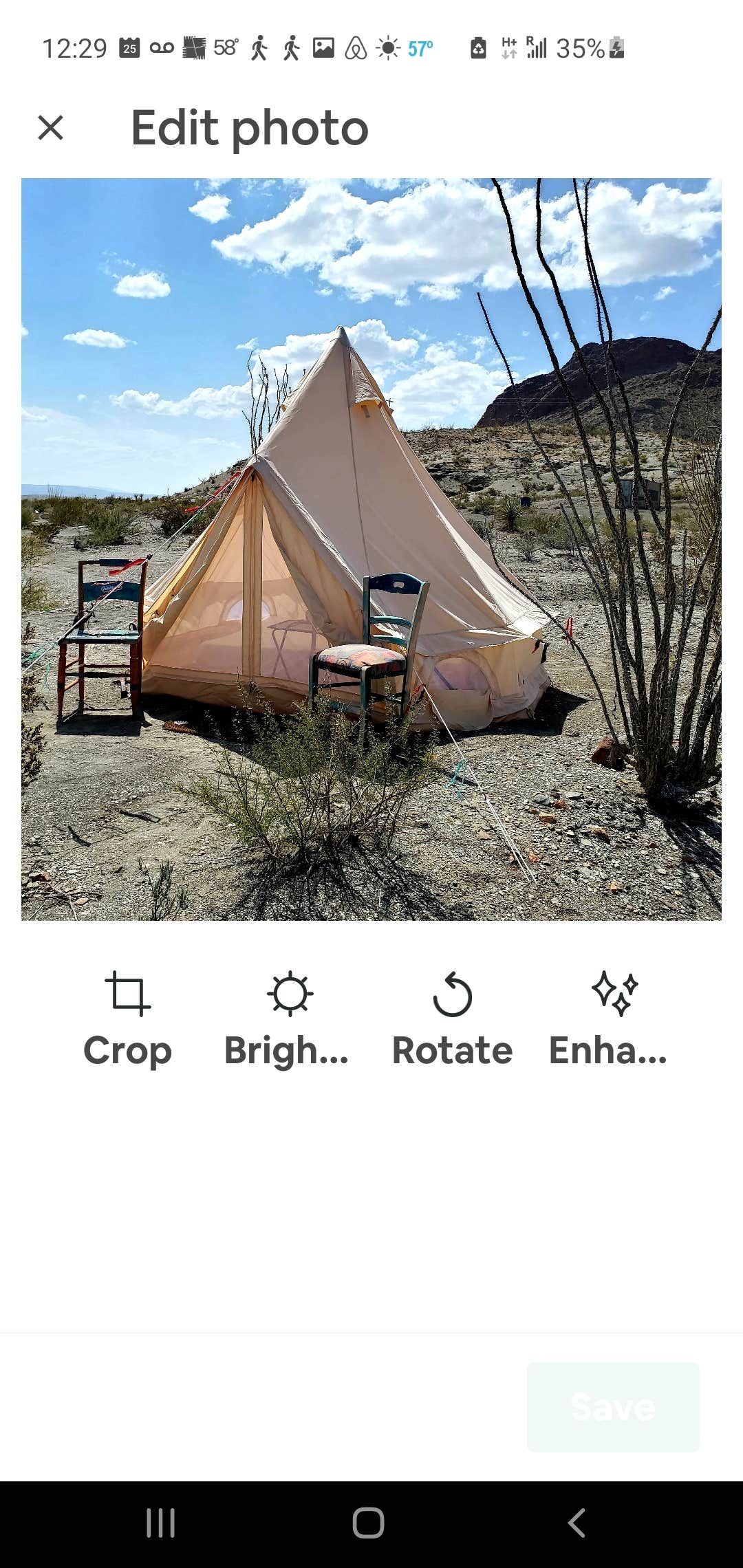Image resolution: width=743 pixels, height=1568 pixels.
Task: Close the Edit photo screen
Action: click(50, 128)
